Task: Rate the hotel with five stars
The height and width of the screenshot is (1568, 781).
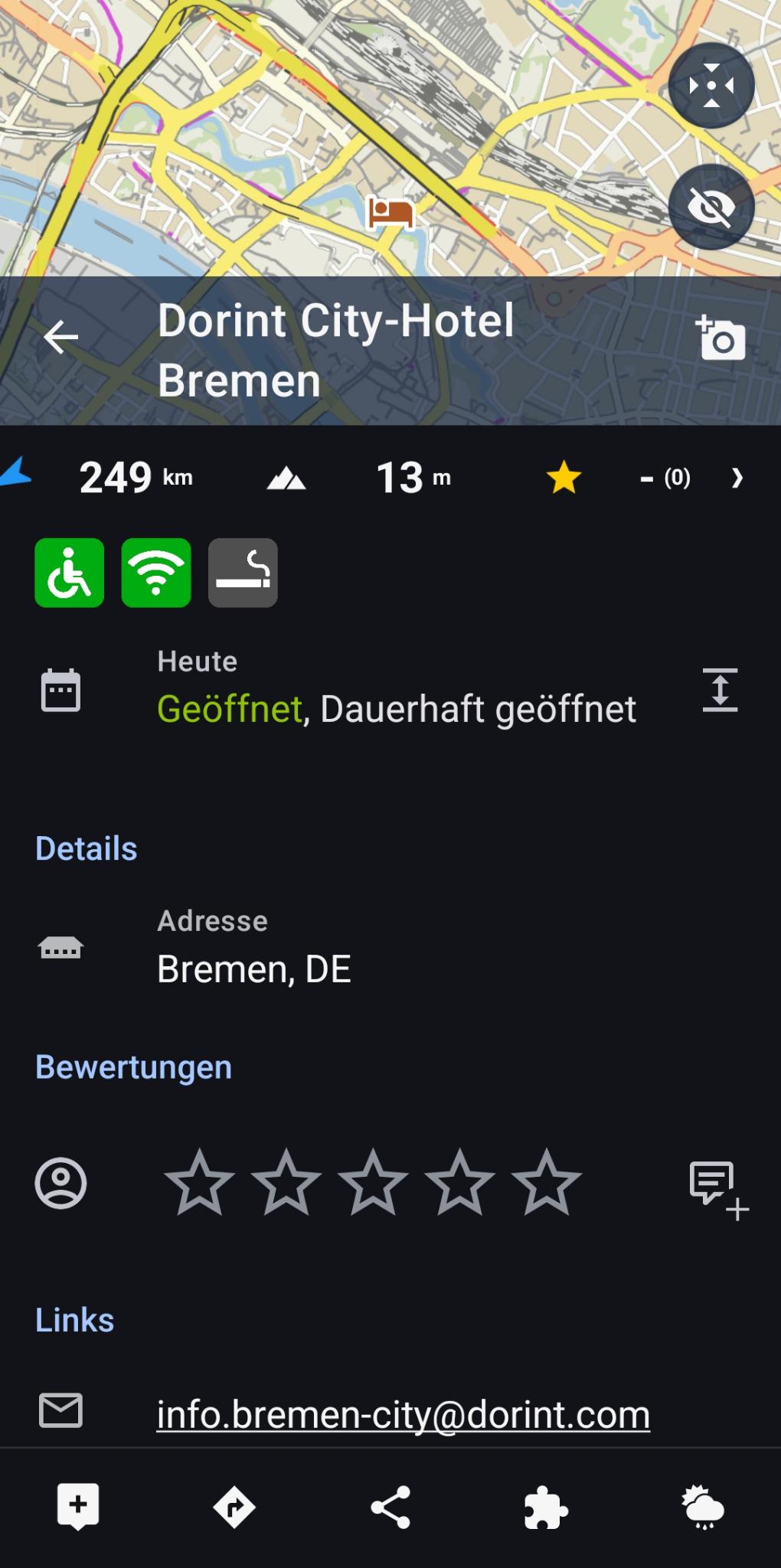Action: click(546, 1183)
